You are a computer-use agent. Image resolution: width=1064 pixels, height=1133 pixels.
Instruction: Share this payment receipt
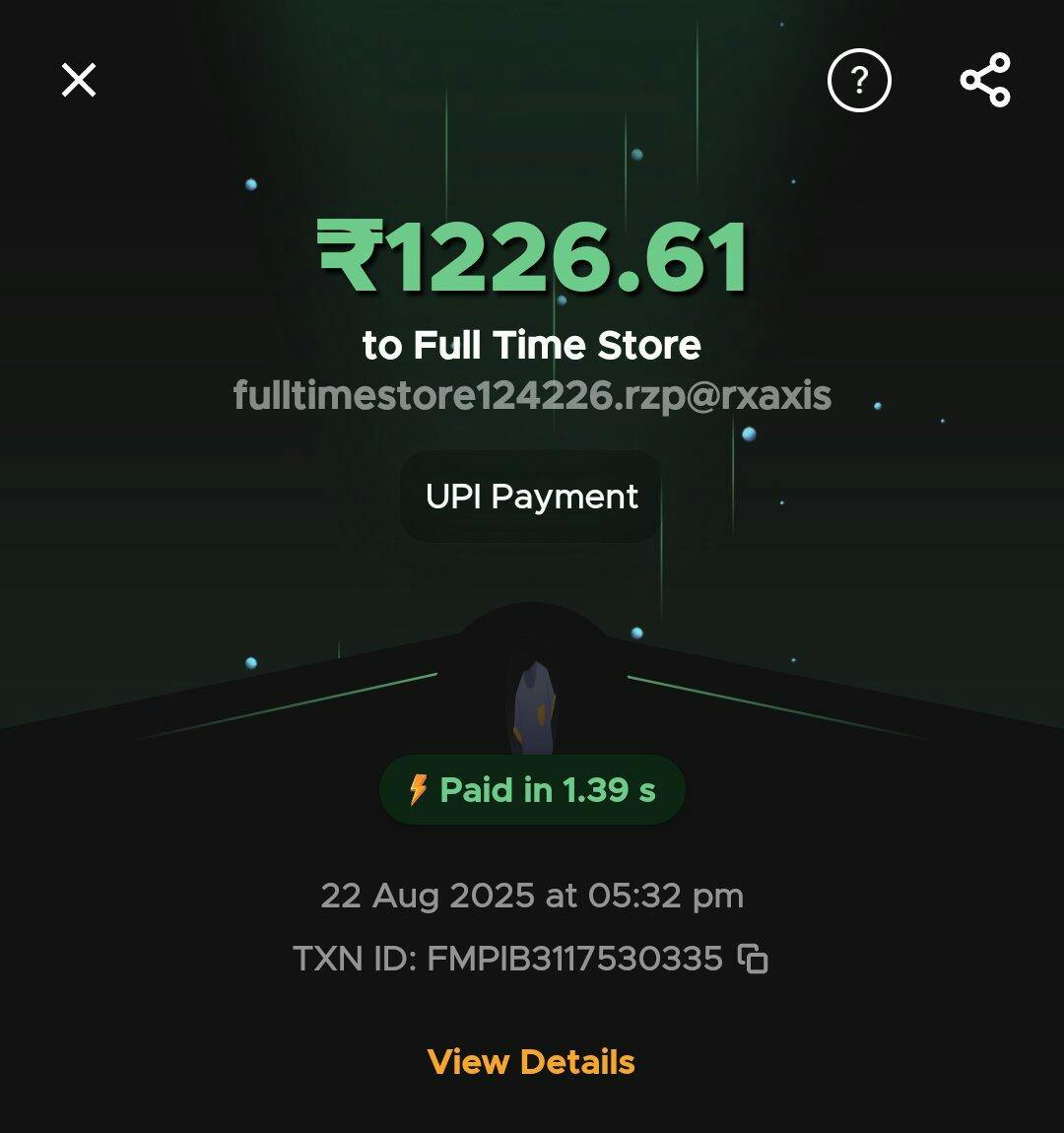[x=985, y=80]
